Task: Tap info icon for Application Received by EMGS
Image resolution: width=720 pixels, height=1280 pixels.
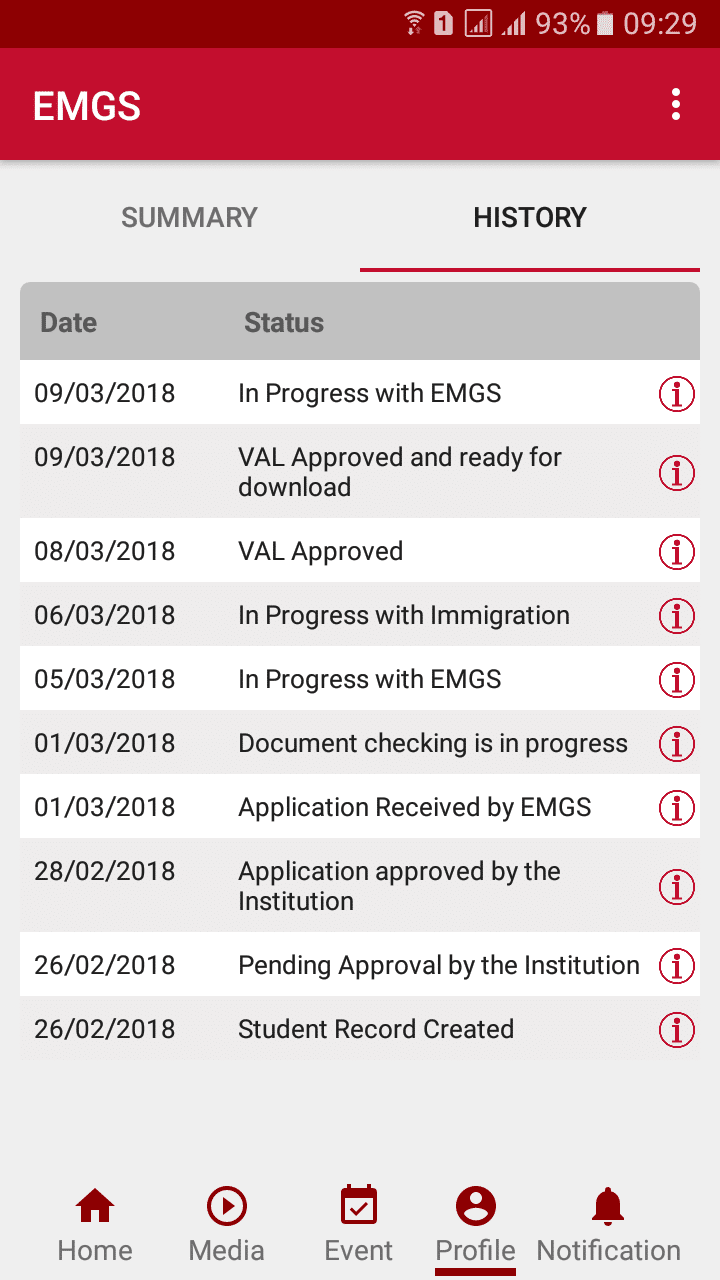Action: 677,807
